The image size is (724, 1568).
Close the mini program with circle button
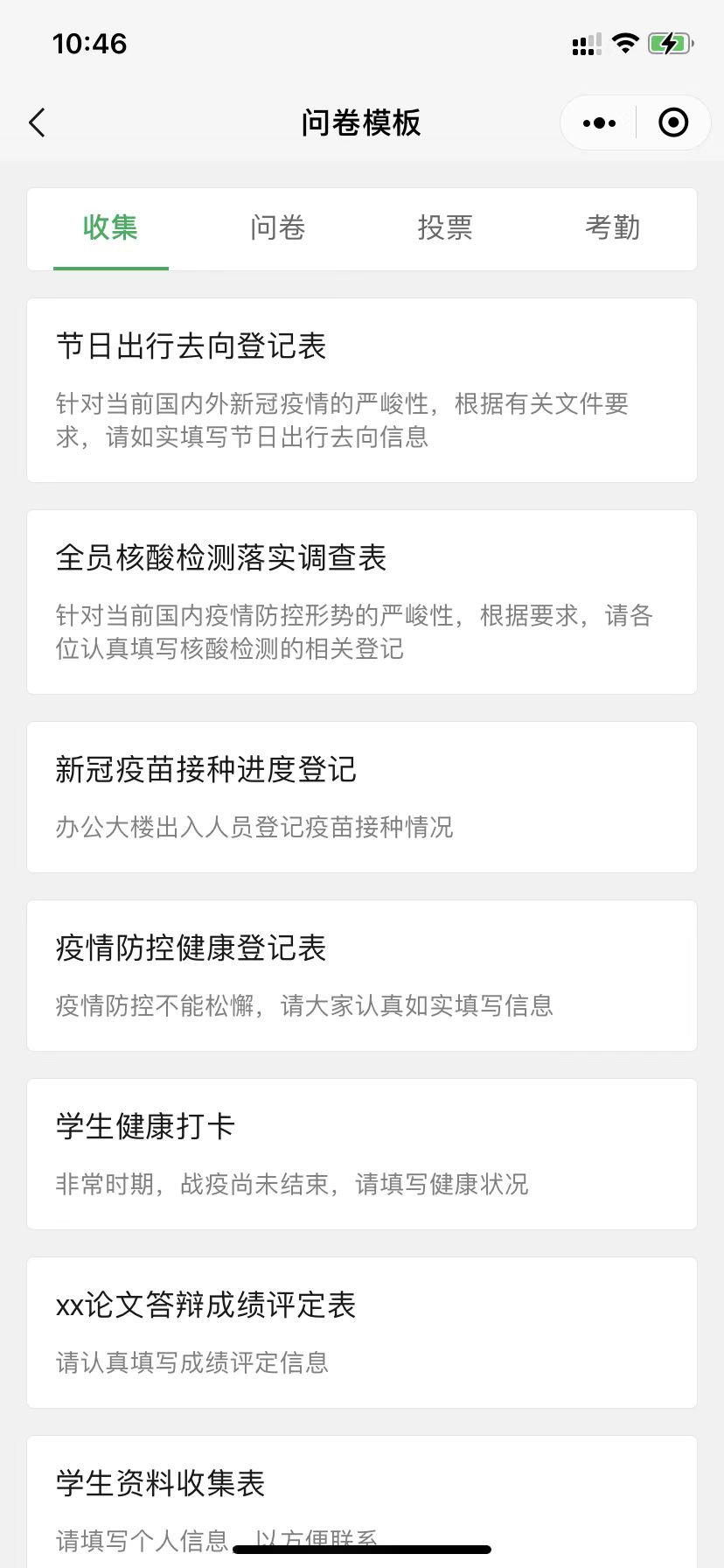(x=673, y=123)
